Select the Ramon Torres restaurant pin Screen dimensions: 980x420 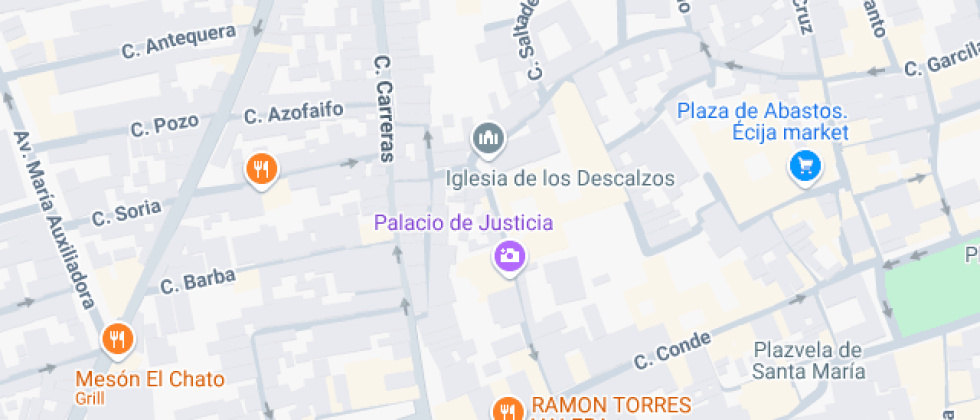coord(507,409)
